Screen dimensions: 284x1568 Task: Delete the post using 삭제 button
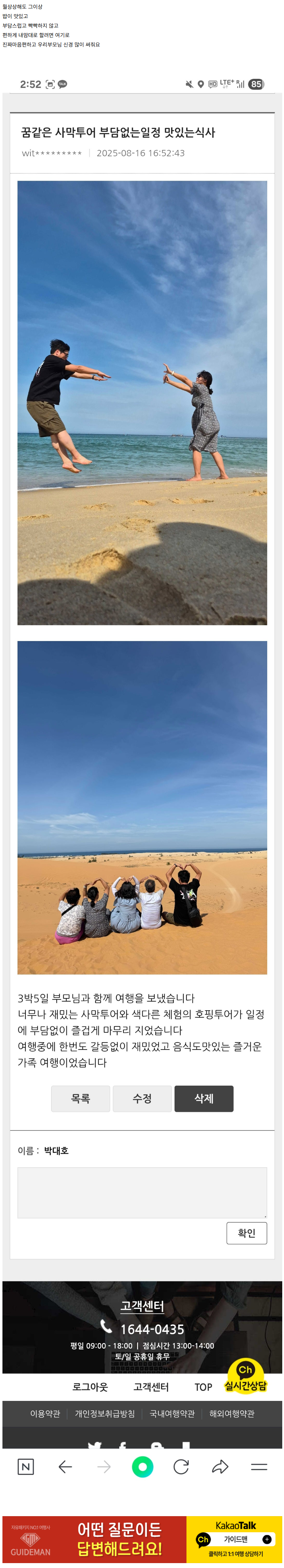tap(204, 1099)
